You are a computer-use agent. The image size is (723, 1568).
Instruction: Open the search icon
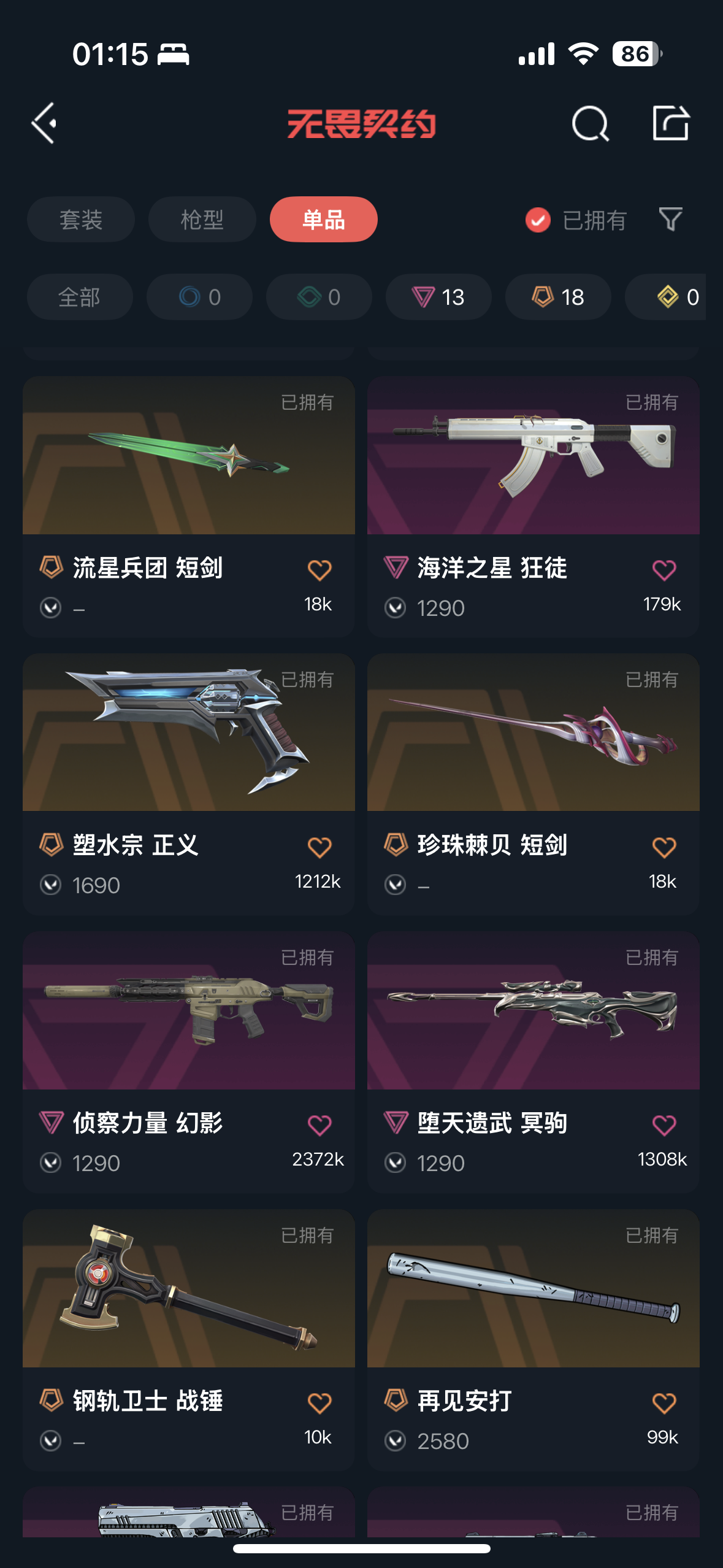(x=590, y=123)
